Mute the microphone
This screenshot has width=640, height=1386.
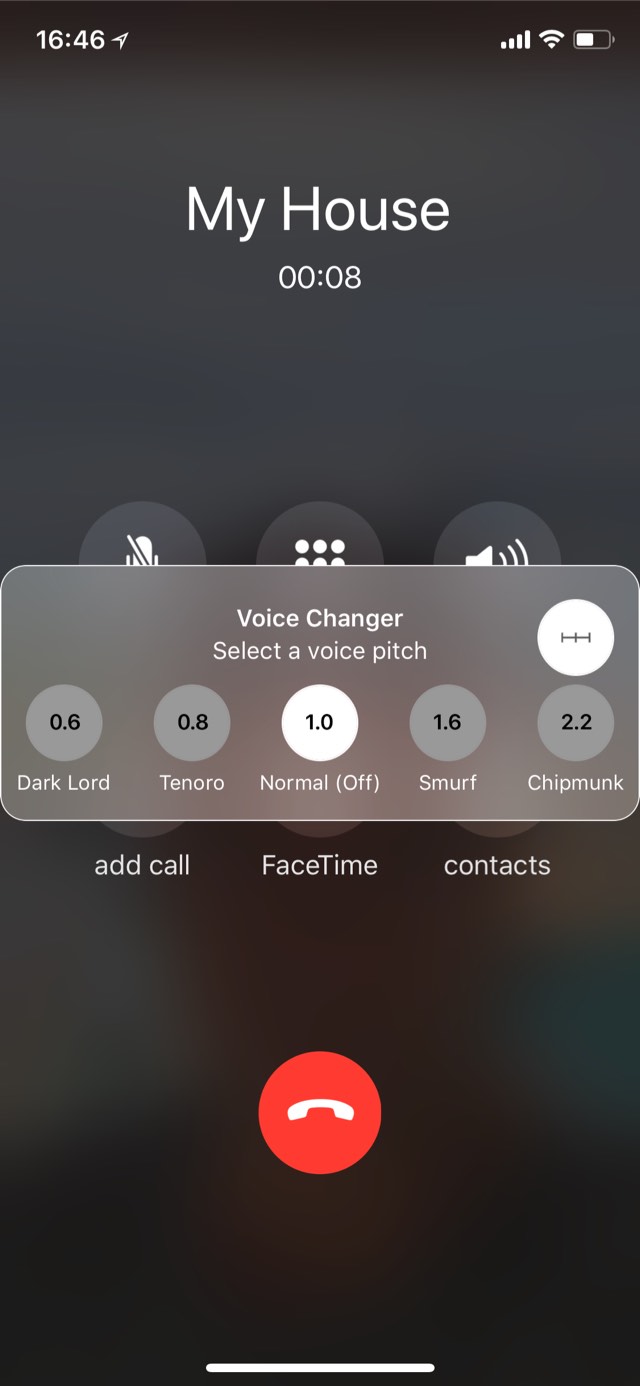point(142,540)
